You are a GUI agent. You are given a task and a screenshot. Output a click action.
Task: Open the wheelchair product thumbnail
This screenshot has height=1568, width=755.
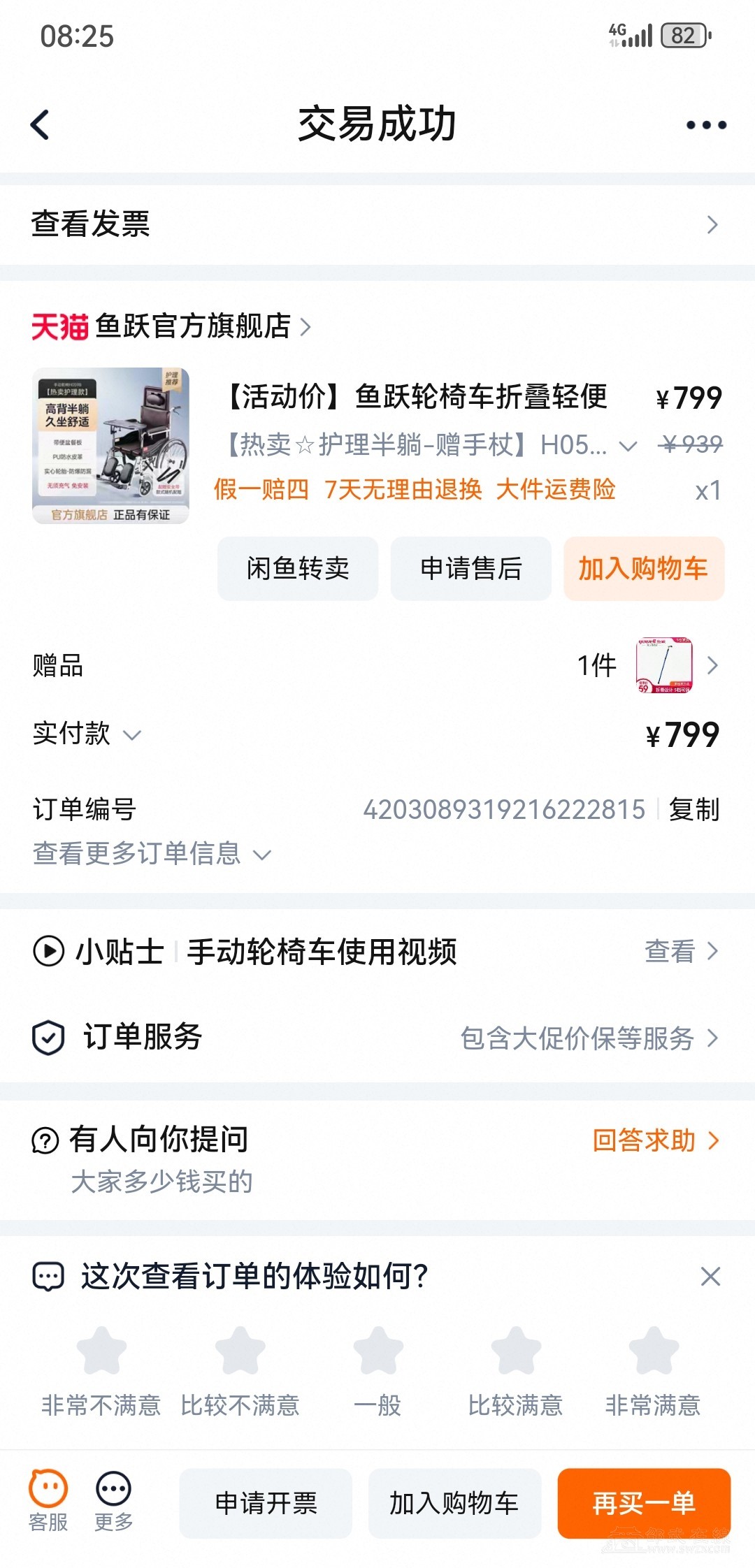pyautogui.click(x=110, y=446)
